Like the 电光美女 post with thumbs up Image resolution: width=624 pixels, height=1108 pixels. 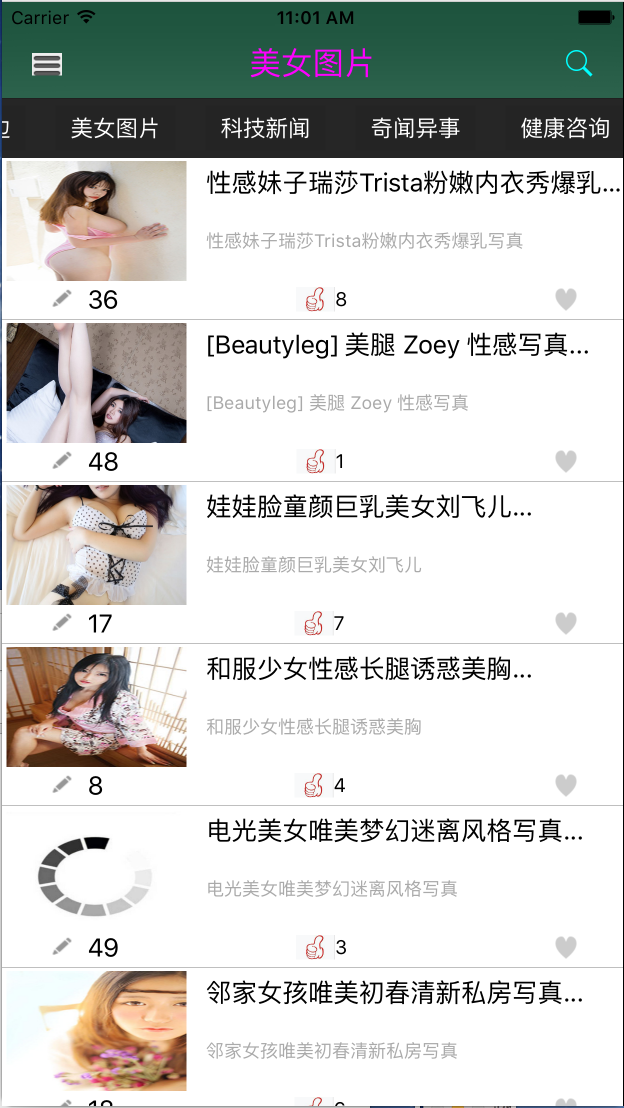tap(314, 947)
